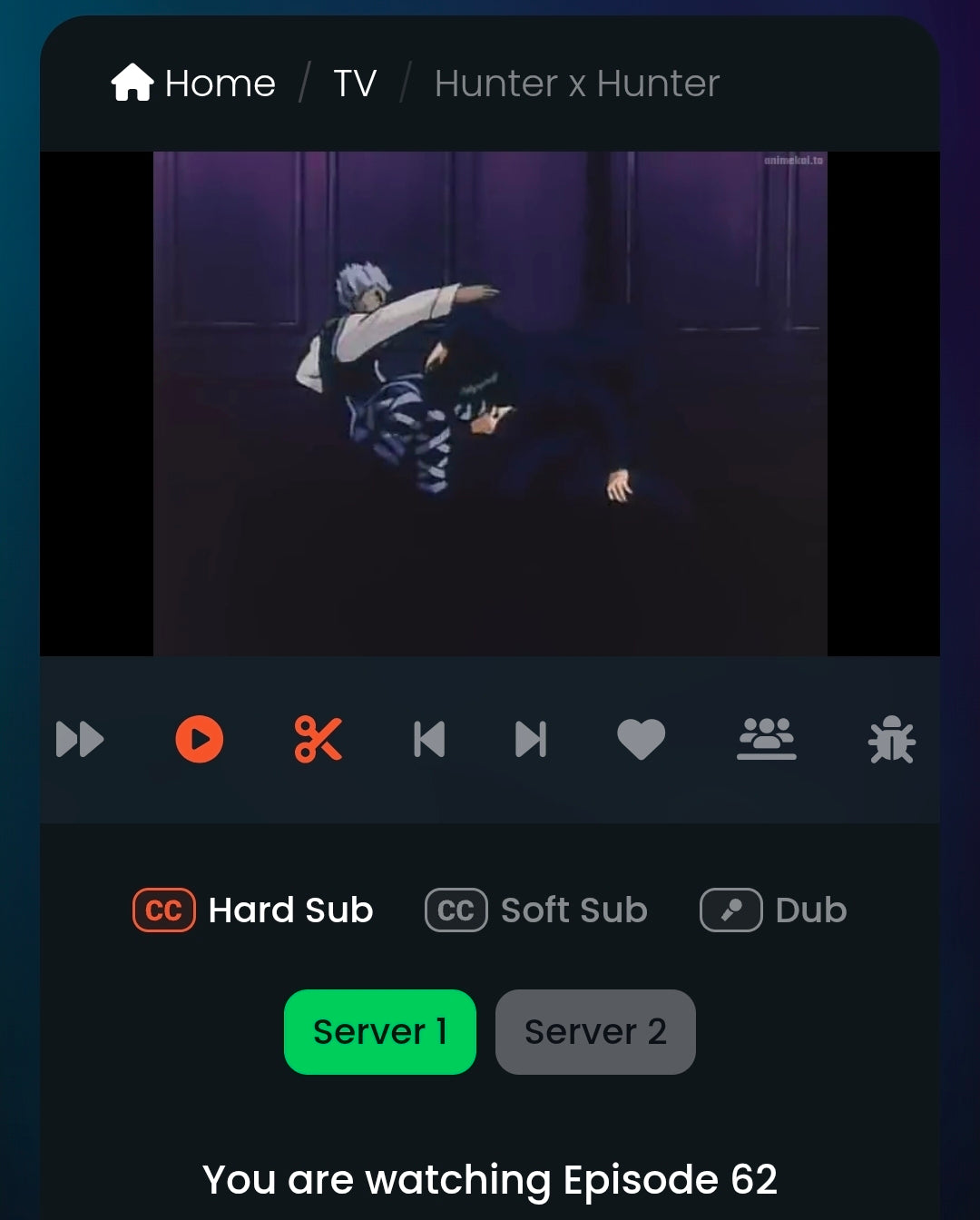Select Hard Sub option

pos(253,910)
